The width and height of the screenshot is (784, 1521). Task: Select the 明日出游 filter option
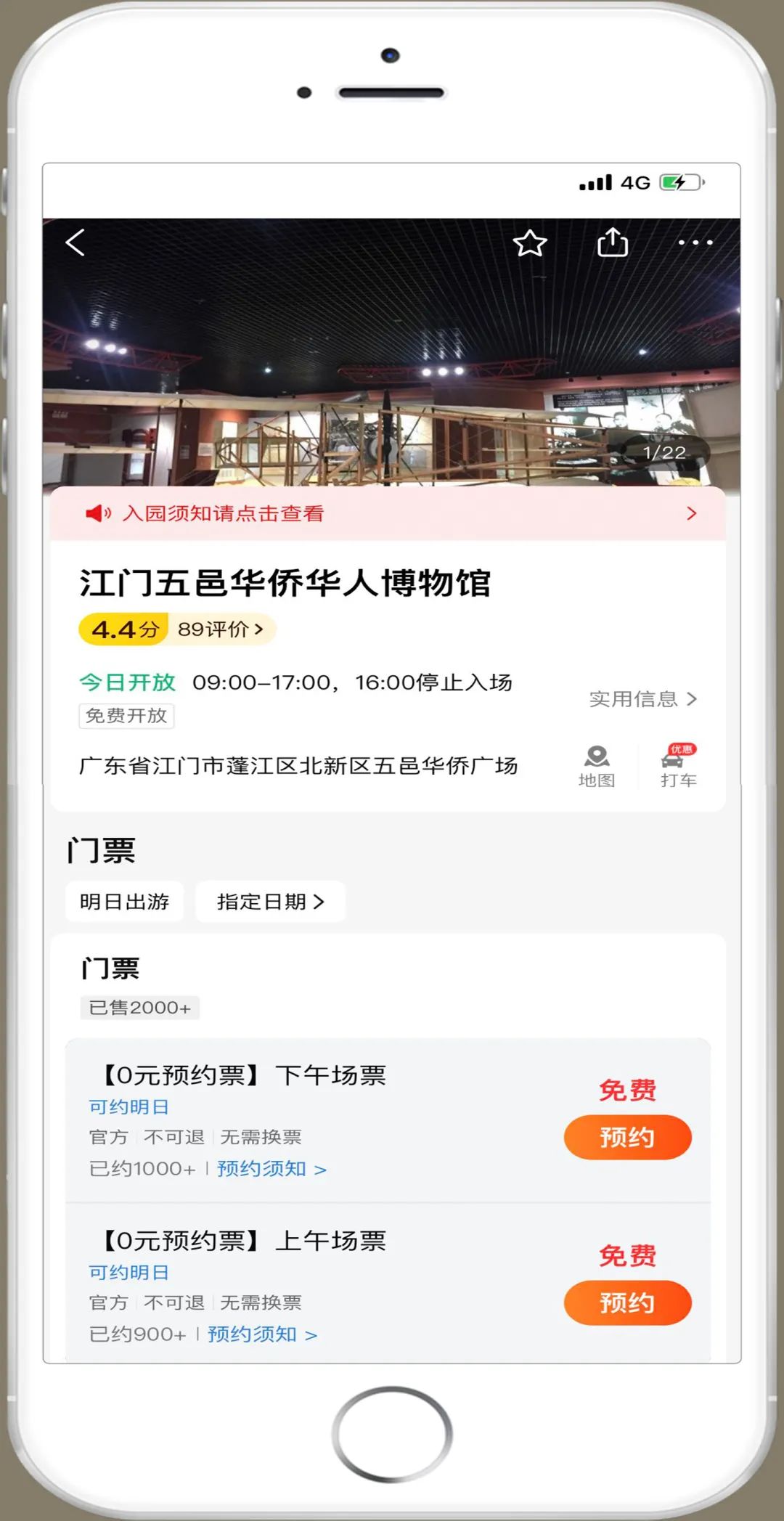pyautogui.click(x=124, y=901)
